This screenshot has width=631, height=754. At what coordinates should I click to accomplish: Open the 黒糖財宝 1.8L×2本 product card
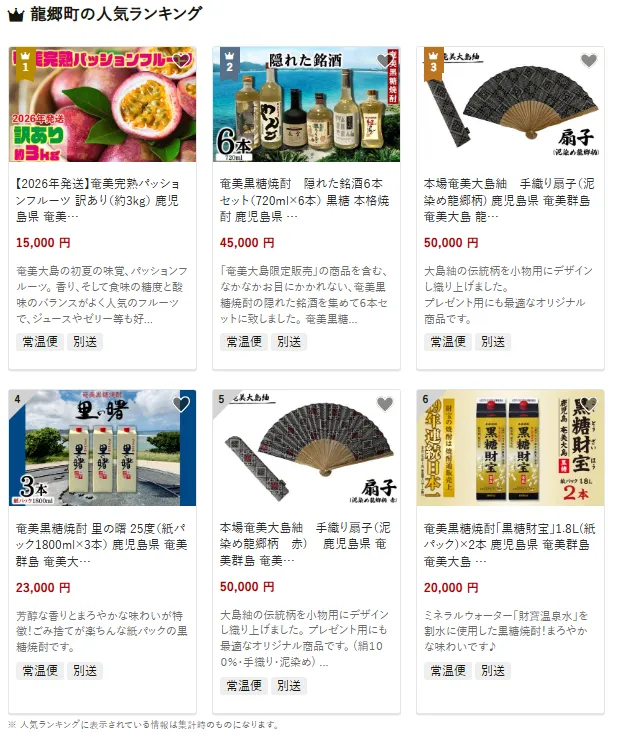coord(510,543)
